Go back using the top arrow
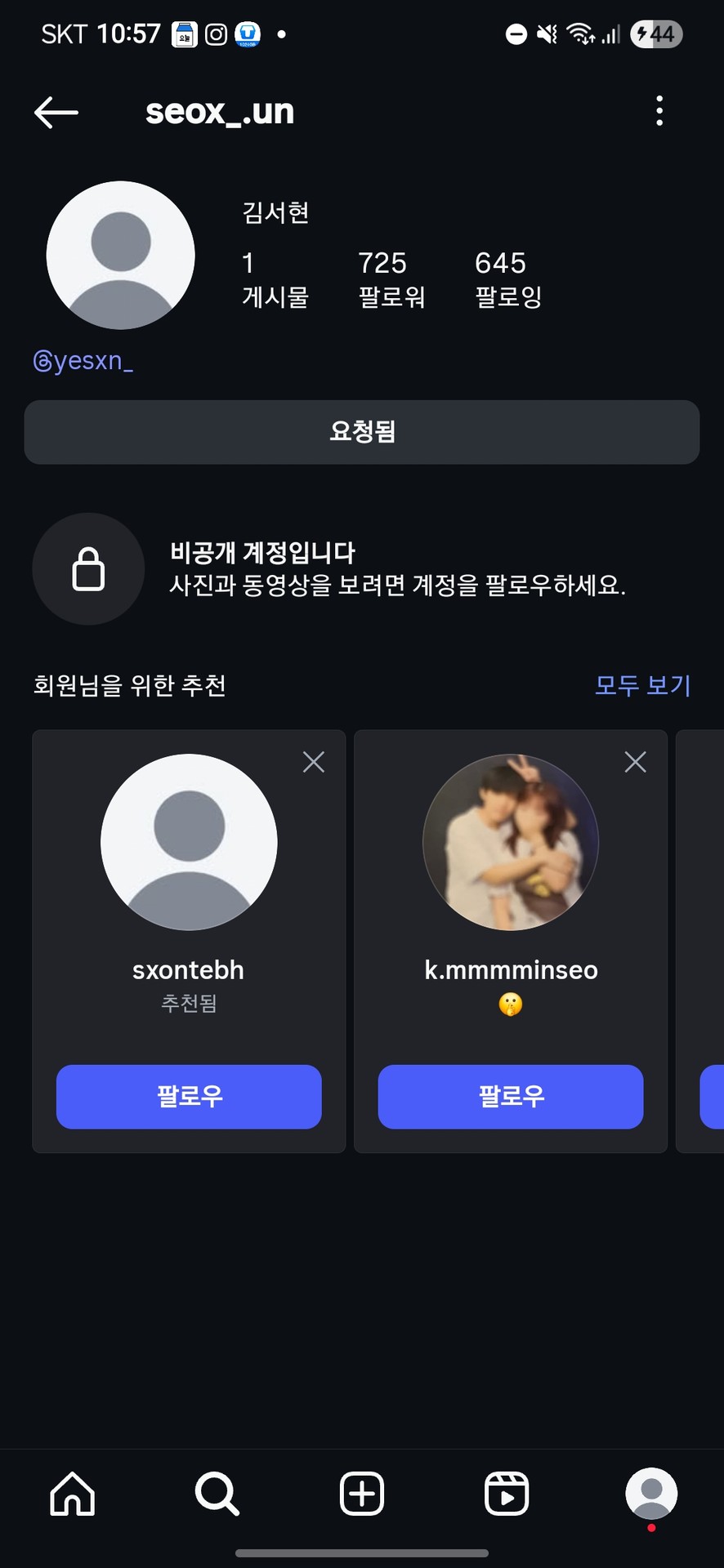The width and height of the screenshot is (724, 1568). 56,112
